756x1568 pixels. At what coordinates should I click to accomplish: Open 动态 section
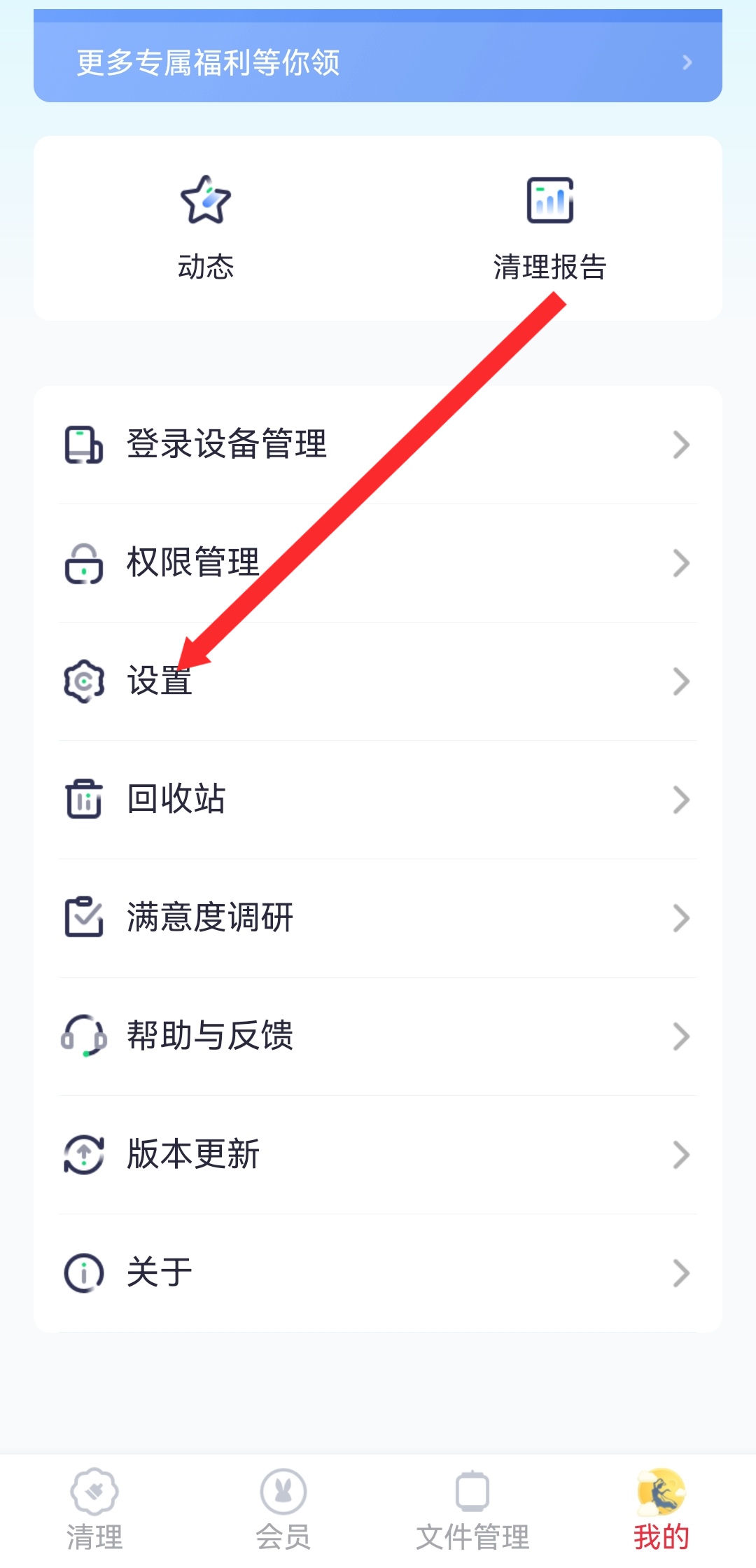206,228
